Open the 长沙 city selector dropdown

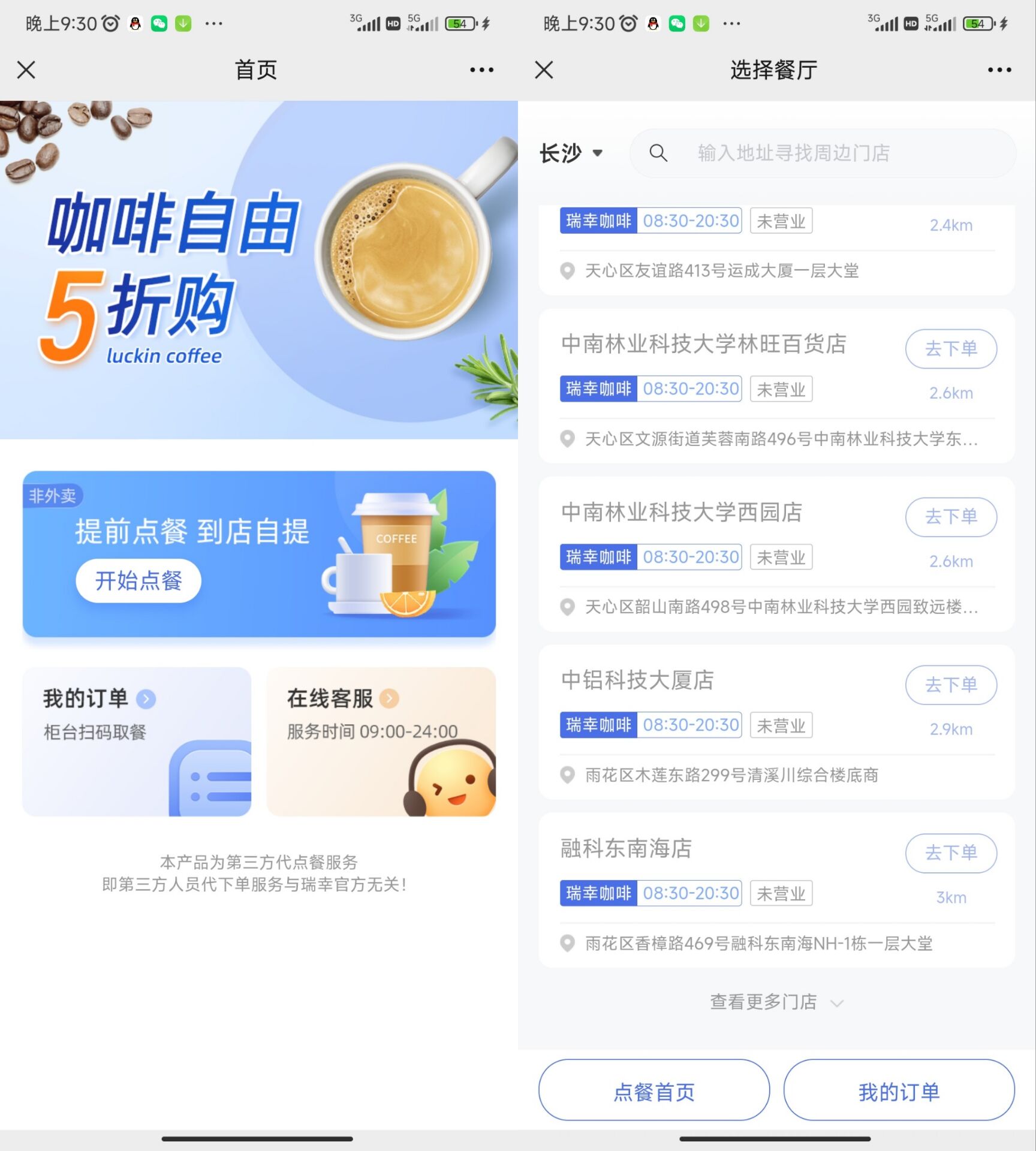pyautogui.click(x=571, y=153)
